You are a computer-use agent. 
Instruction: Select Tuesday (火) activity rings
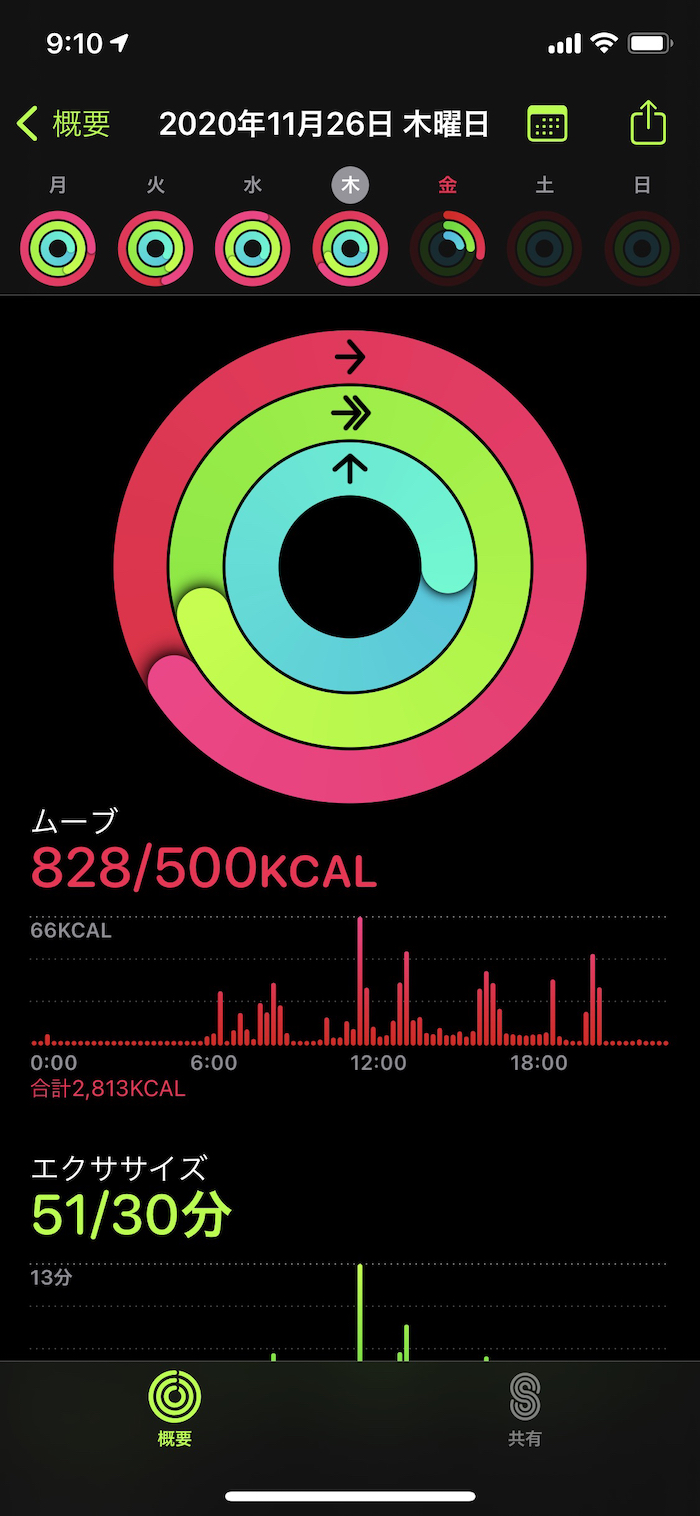pos(155,248)
